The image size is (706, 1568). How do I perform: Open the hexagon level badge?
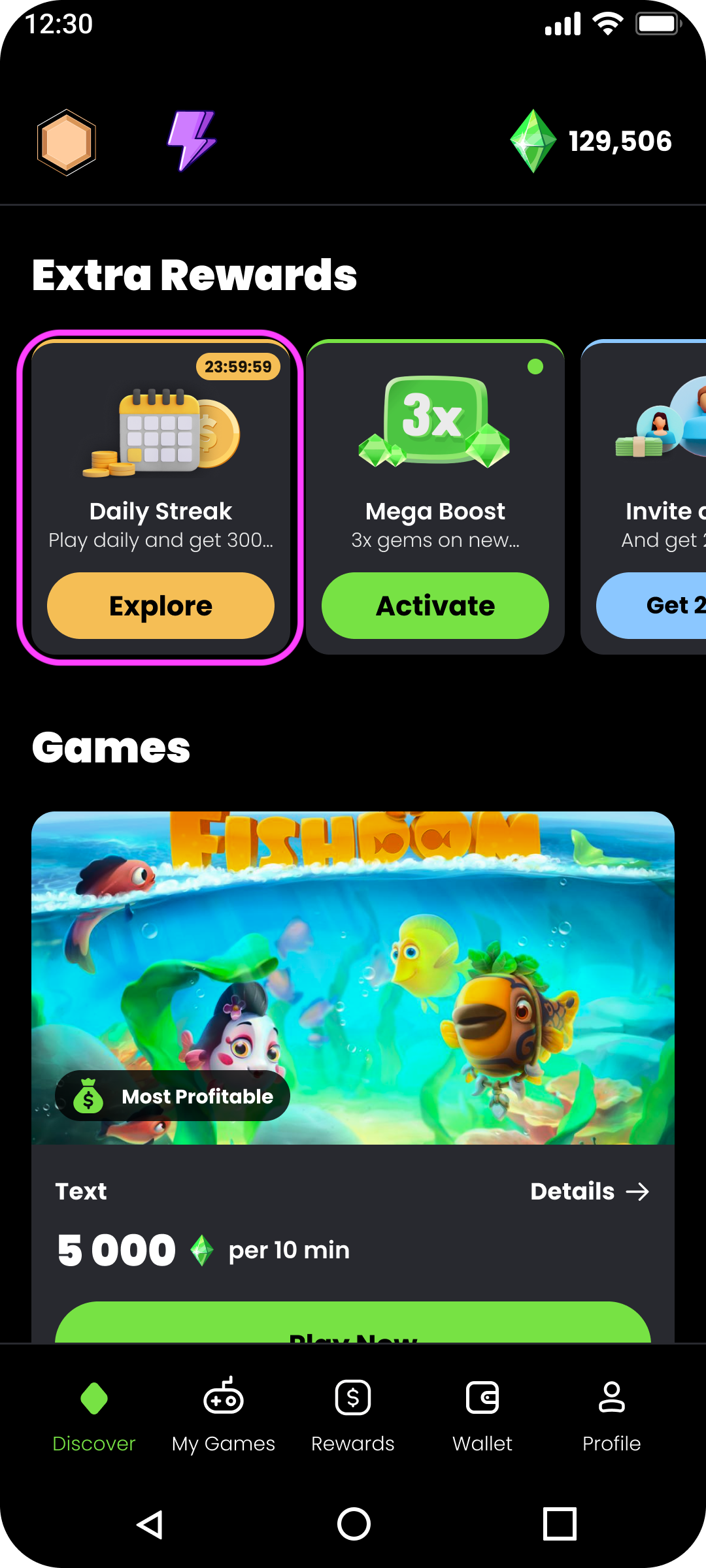(x=67, y=142)
